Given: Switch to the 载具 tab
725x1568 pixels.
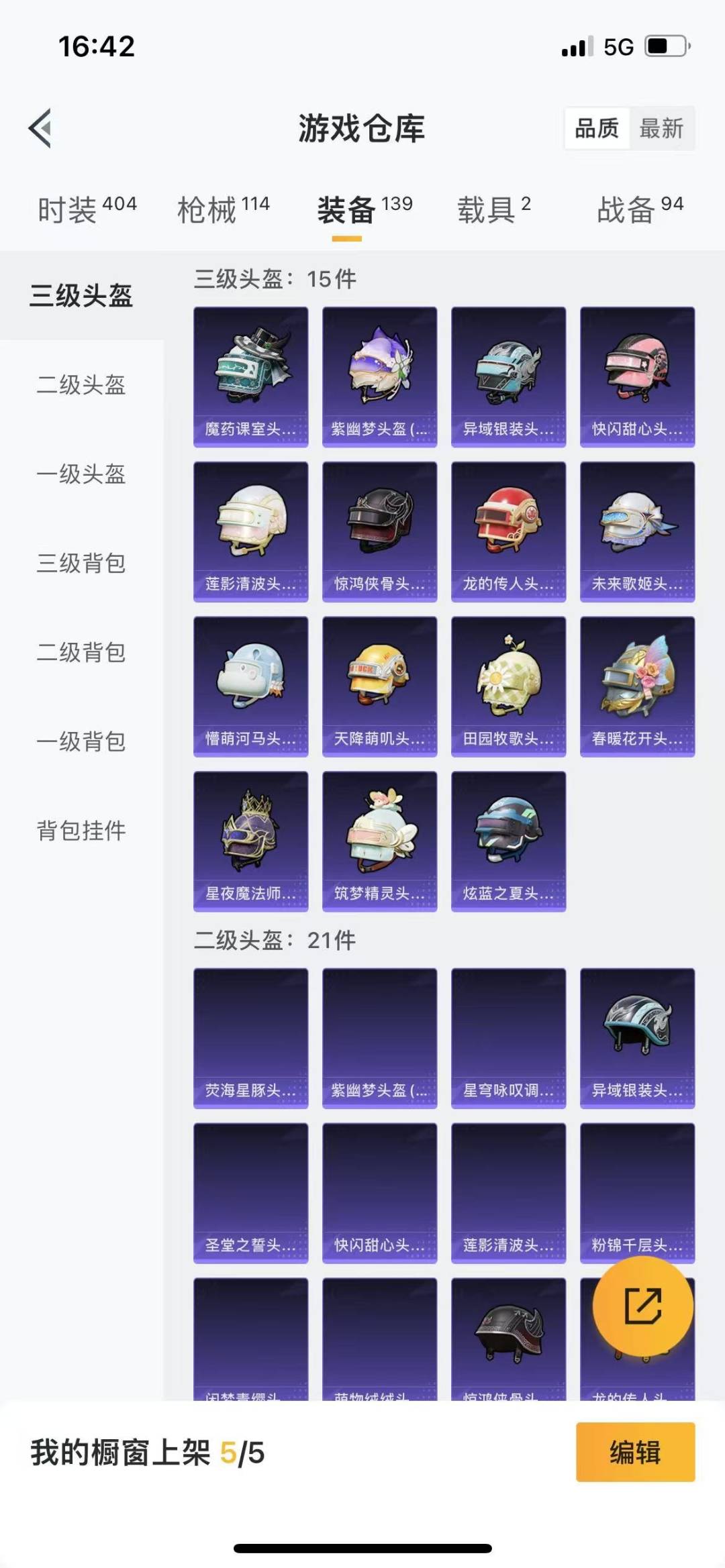Looking at the screenshot, I should tap(494, 209).
